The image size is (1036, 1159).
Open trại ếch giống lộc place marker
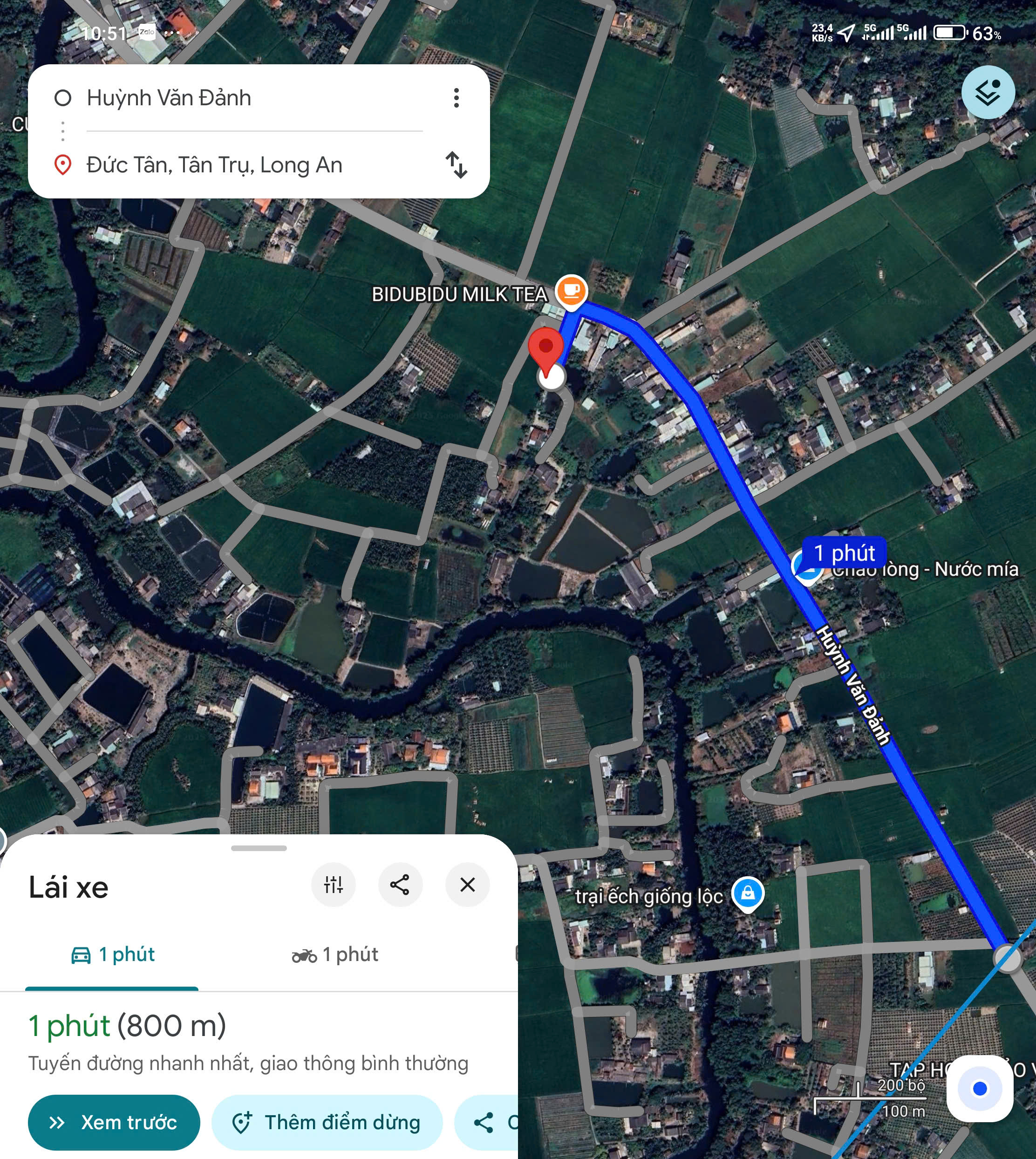click(x=747, y=895)
